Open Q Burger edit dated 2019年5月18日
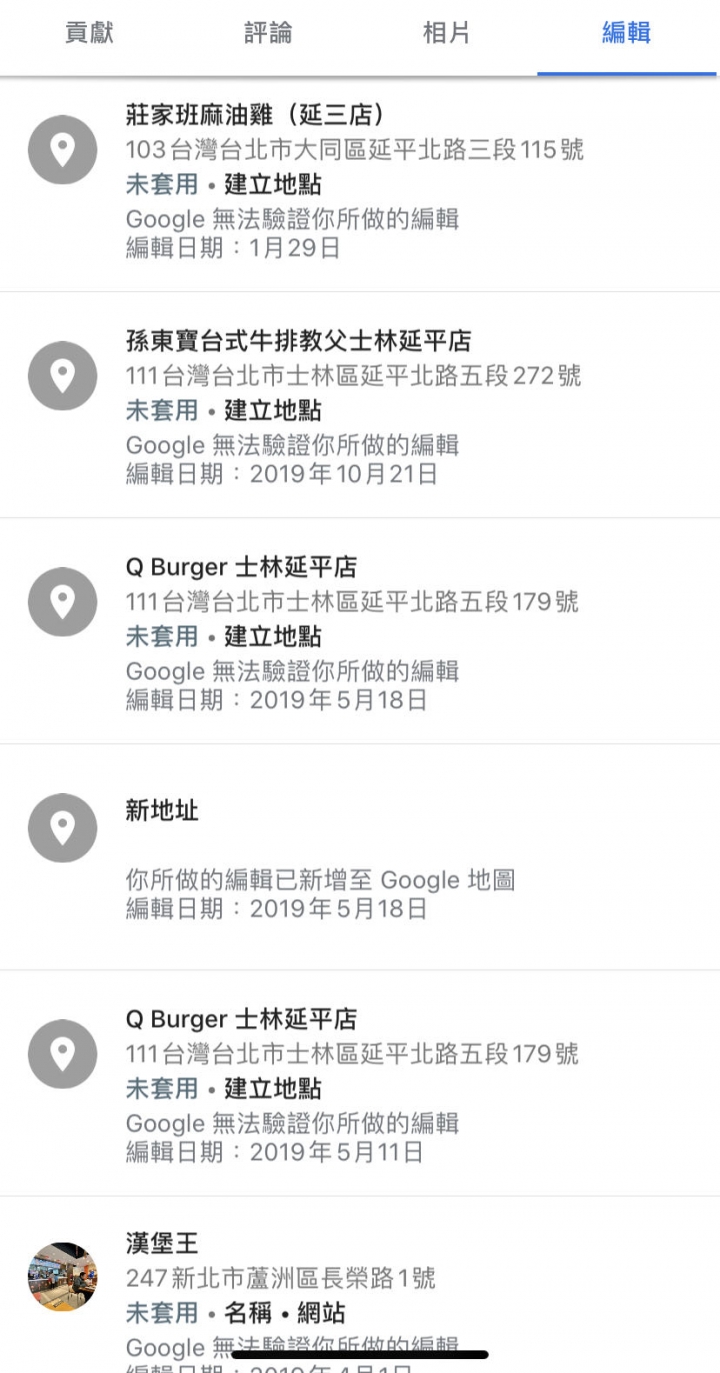This screenshot has height=1373, width=720. tap(360, 632)
